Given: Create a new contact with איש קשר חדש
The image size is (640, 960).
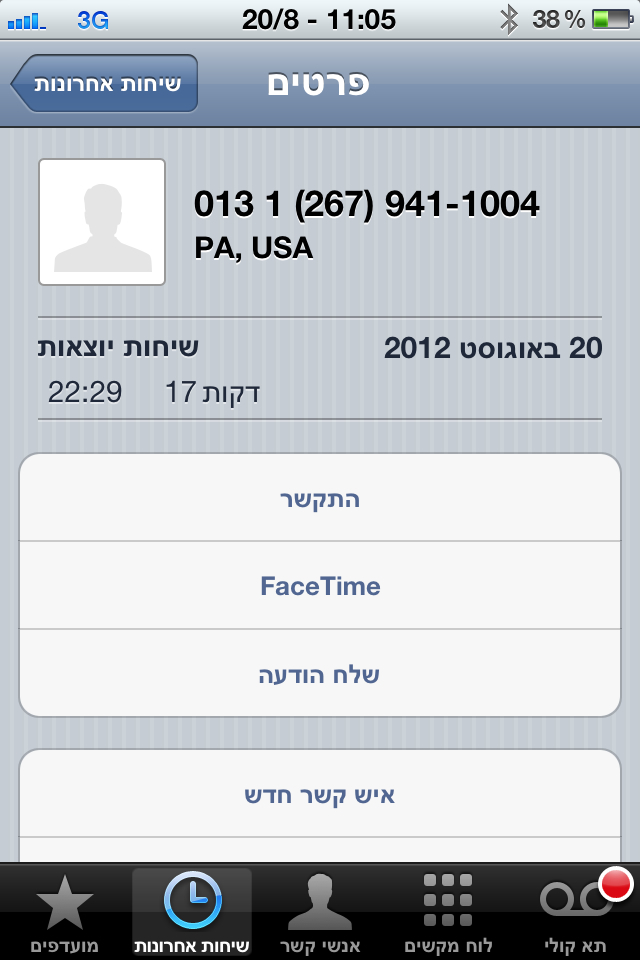Looking at the screenshot, I should 320,795.
